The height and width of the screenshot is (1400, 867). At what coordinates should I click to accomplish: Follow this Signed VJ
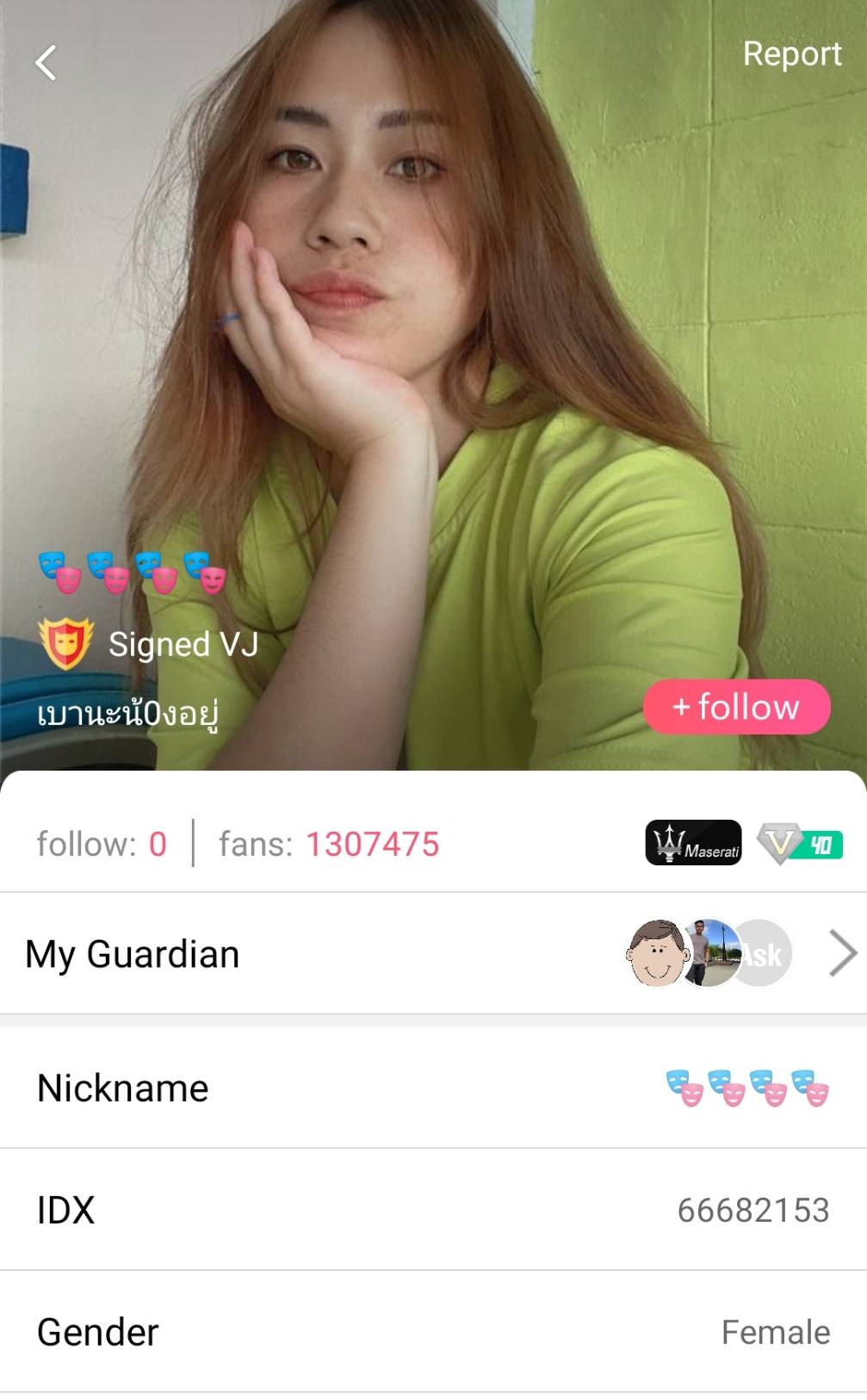pyautogui.click(x=736, y=707)
